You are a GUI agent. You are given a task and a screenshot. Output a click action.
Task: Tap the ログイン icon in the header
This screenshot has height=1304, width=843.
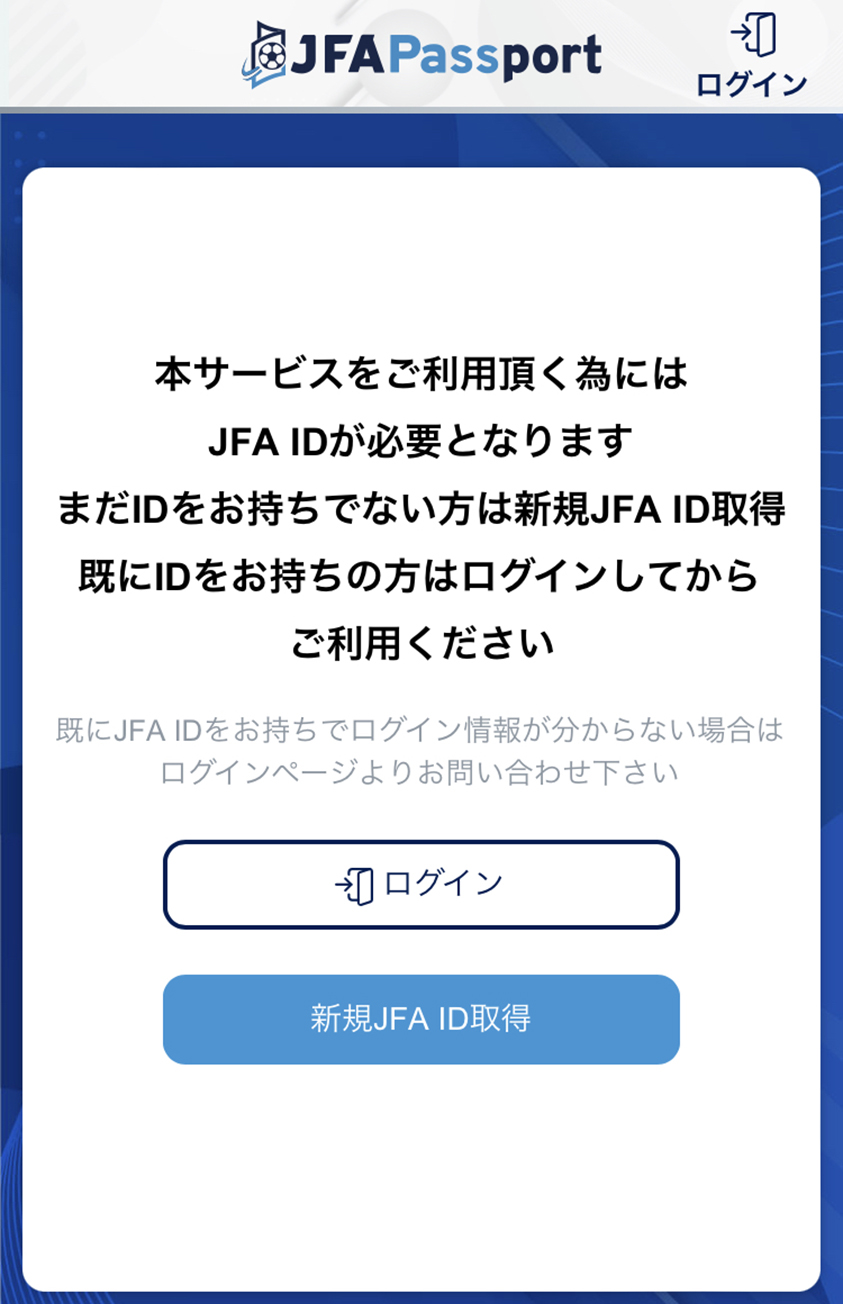[x=752, y=56]
